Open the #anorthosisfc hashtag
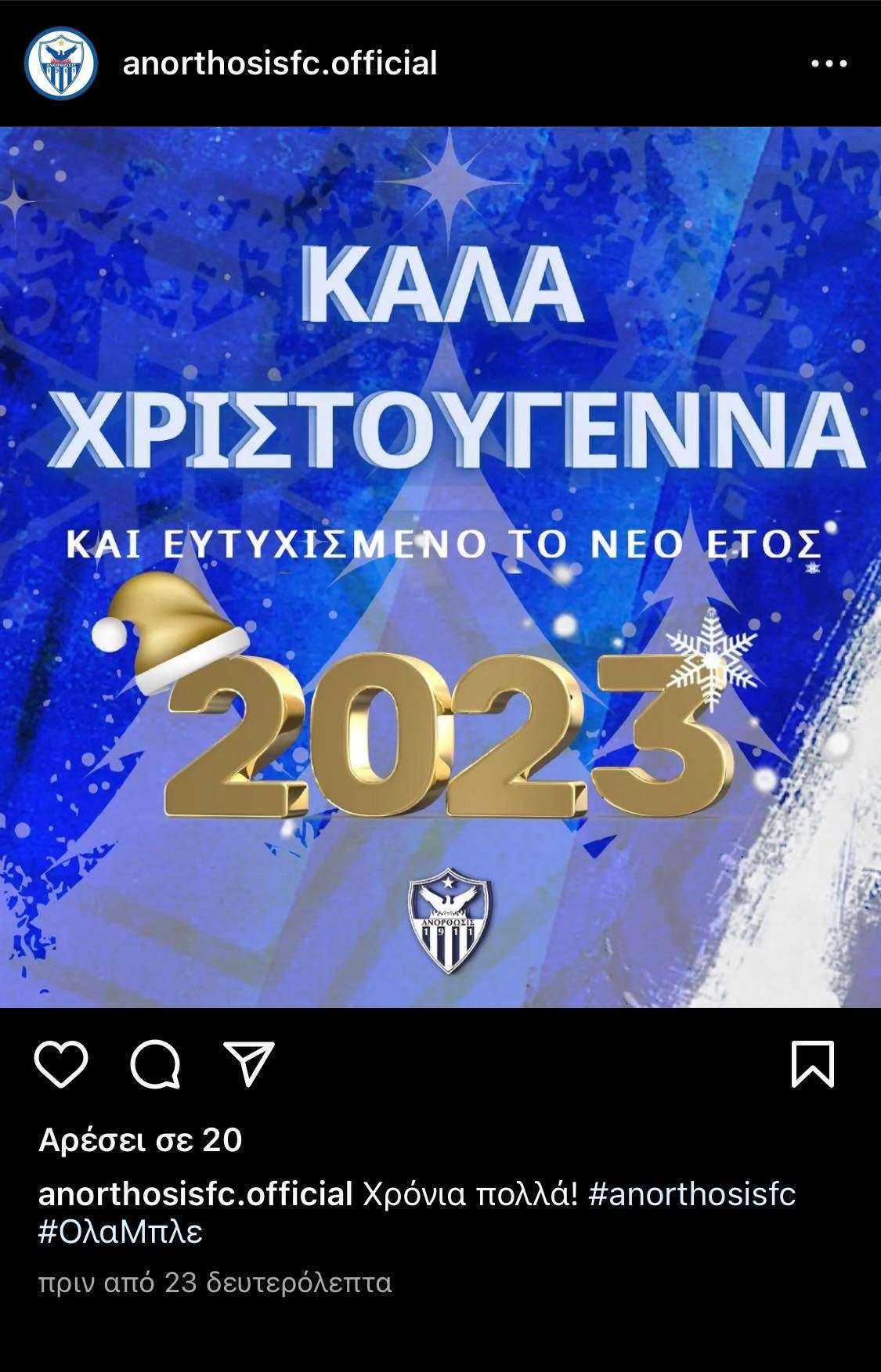 (691, 1194)
